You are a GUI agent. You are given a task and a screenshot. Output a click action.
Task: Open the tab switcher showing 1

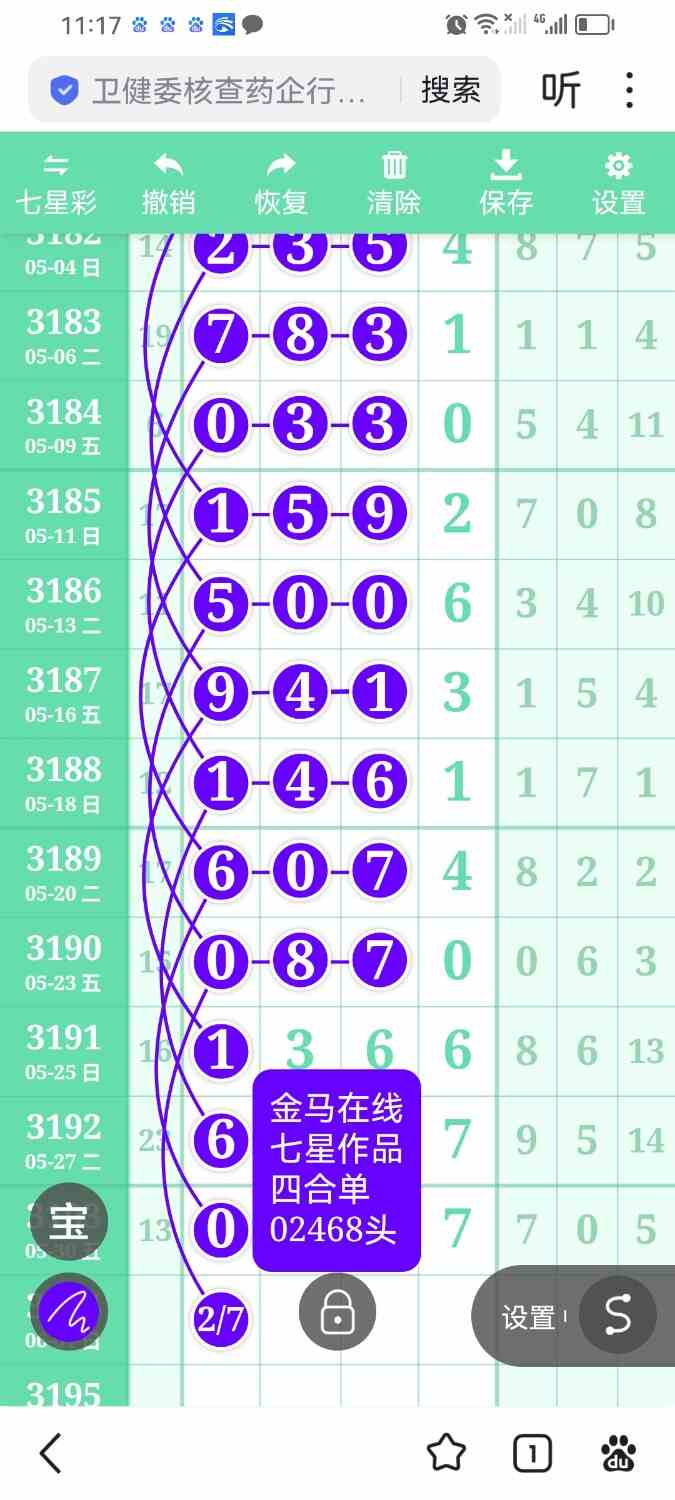coord(532,1453)
